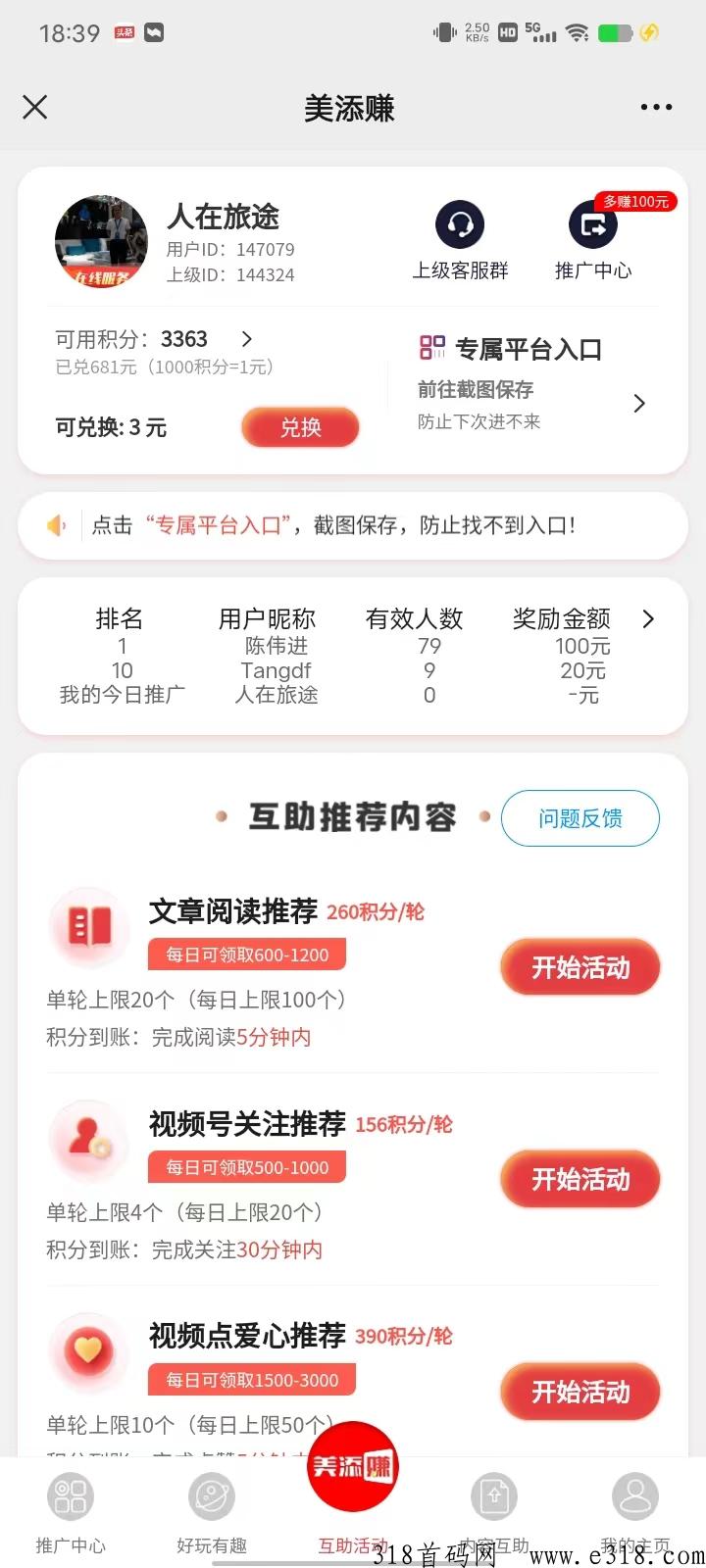Select the 内容互助 navigation item
This screenshot has width=706, height=1568.
(x=494, y=1509)
